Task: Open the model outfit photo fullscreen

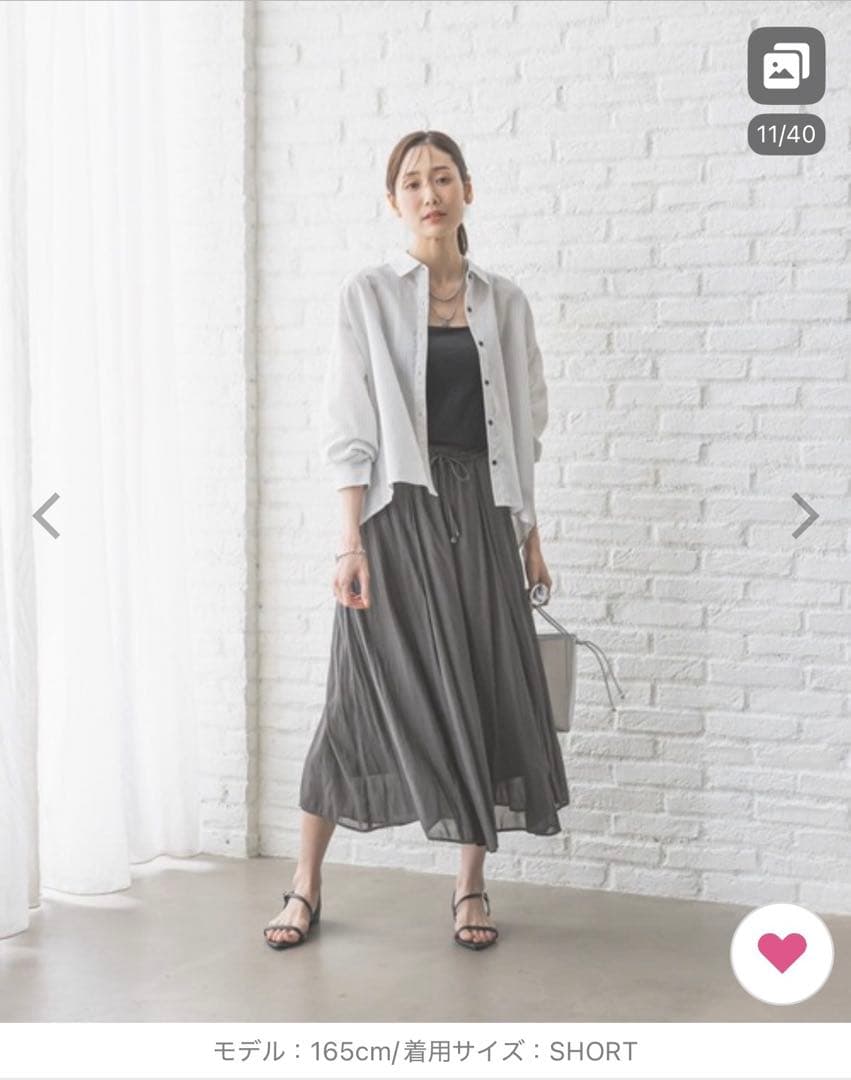Action: coord(426,511)
